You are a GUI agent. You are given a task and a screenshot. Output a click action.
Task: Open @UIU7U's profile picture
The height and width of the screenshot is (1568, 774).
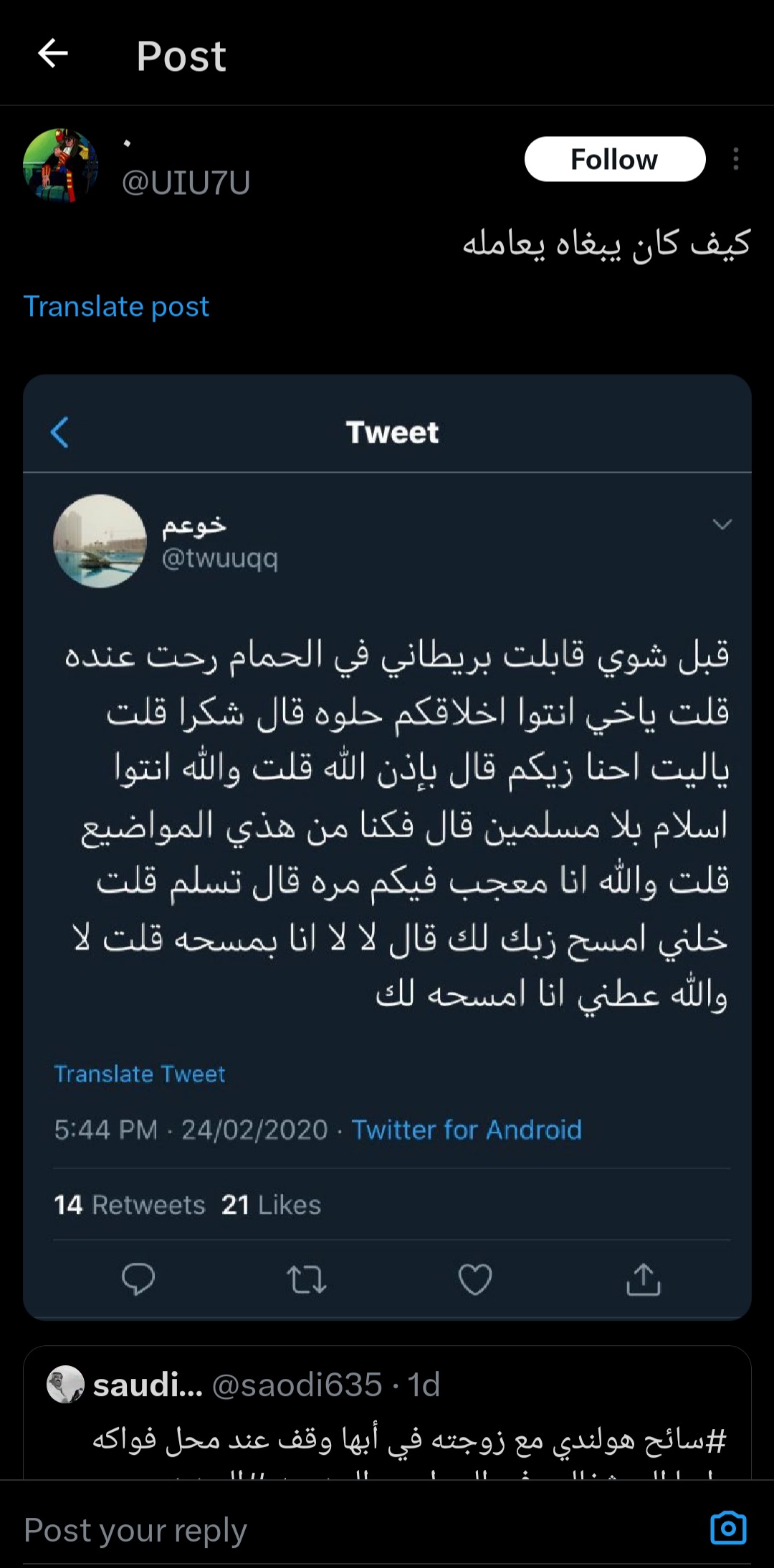point(60,165)
